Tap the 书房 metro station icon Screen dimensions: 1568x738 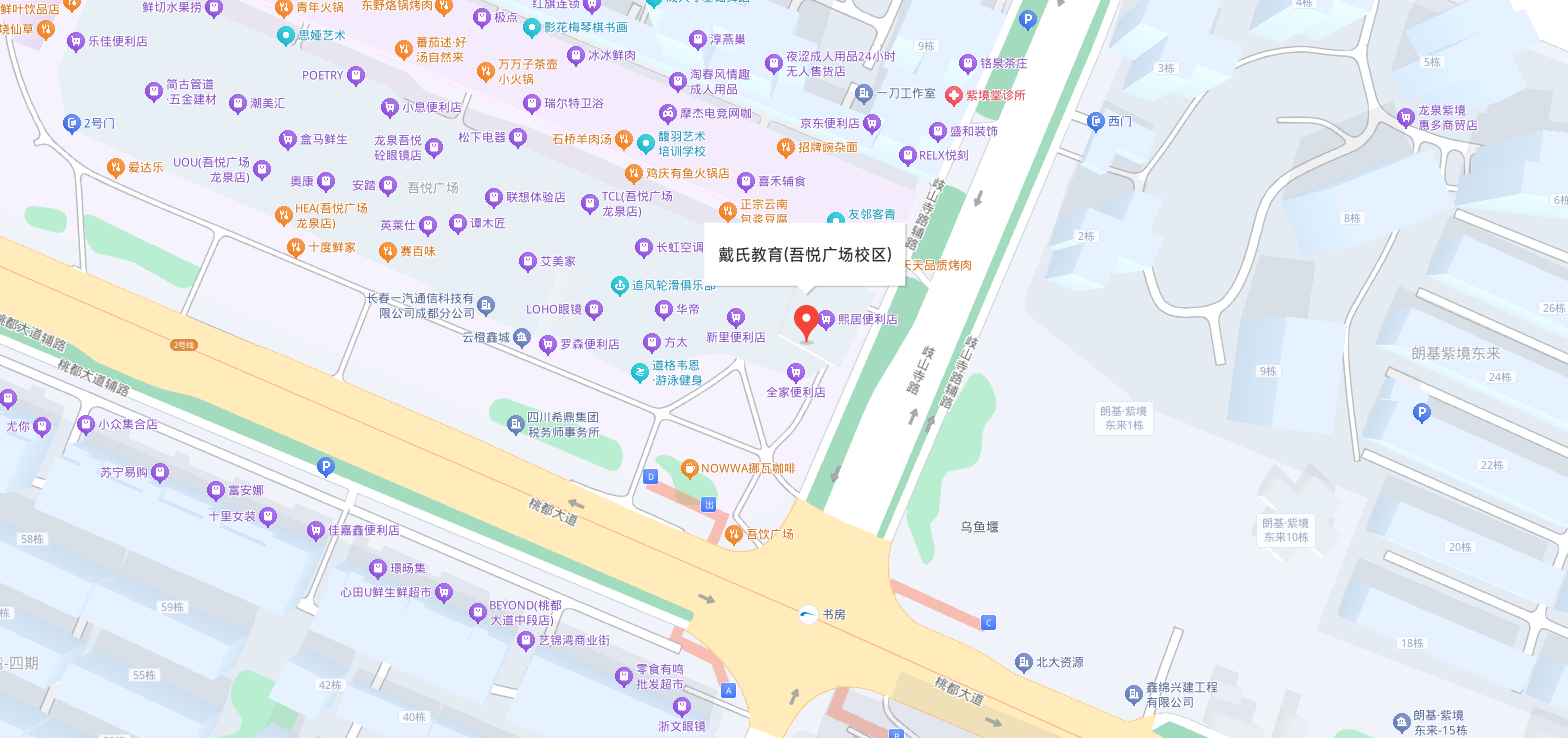pos(808,614)
